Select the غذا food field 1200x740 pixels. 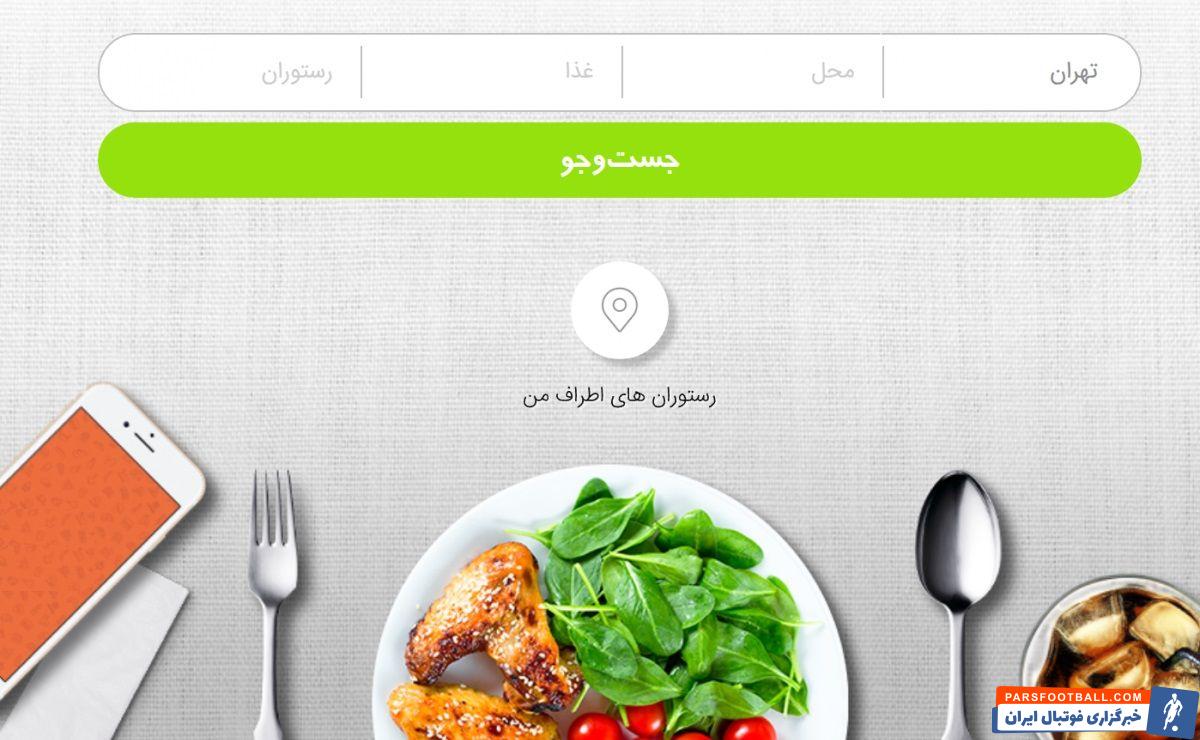coord(492,72)
